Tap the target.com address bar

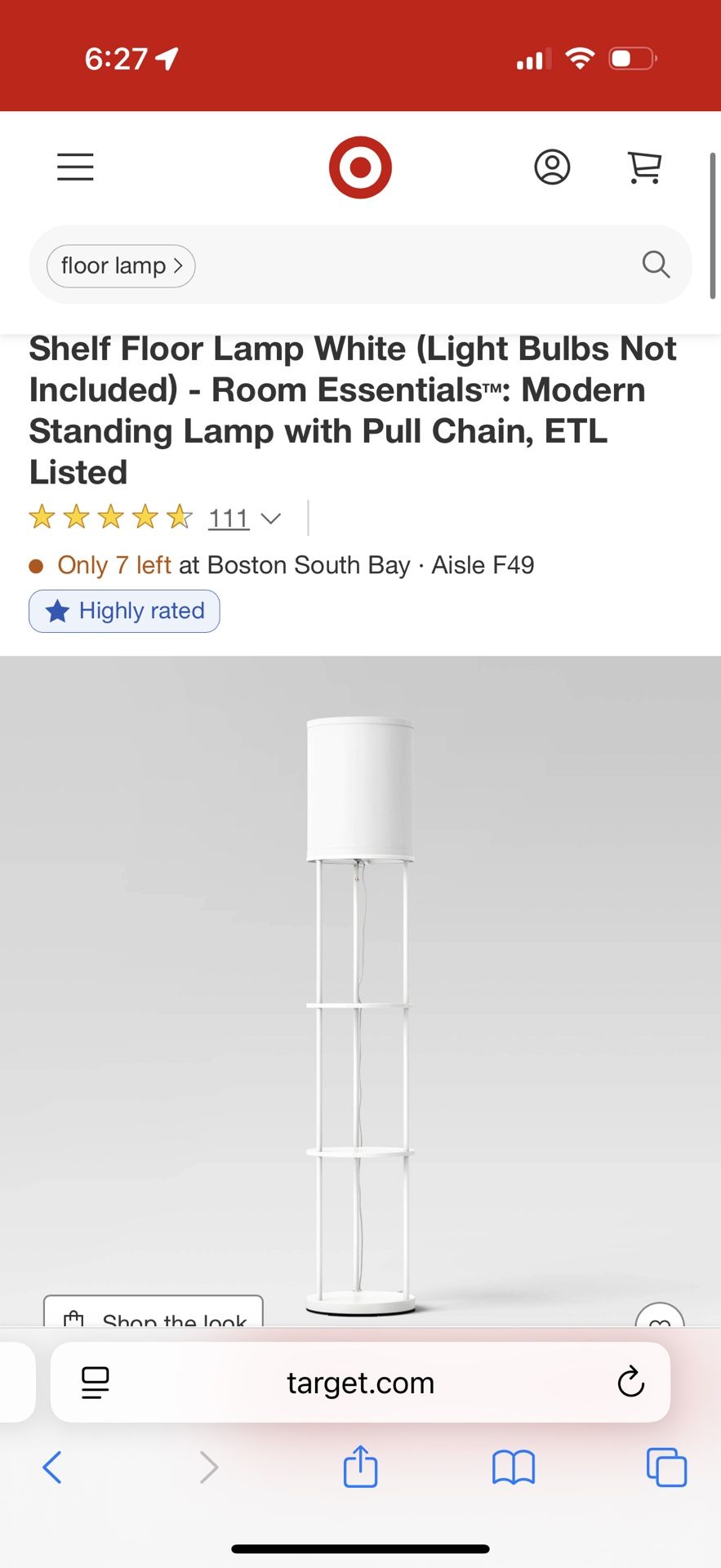(x=360, y=1382)
